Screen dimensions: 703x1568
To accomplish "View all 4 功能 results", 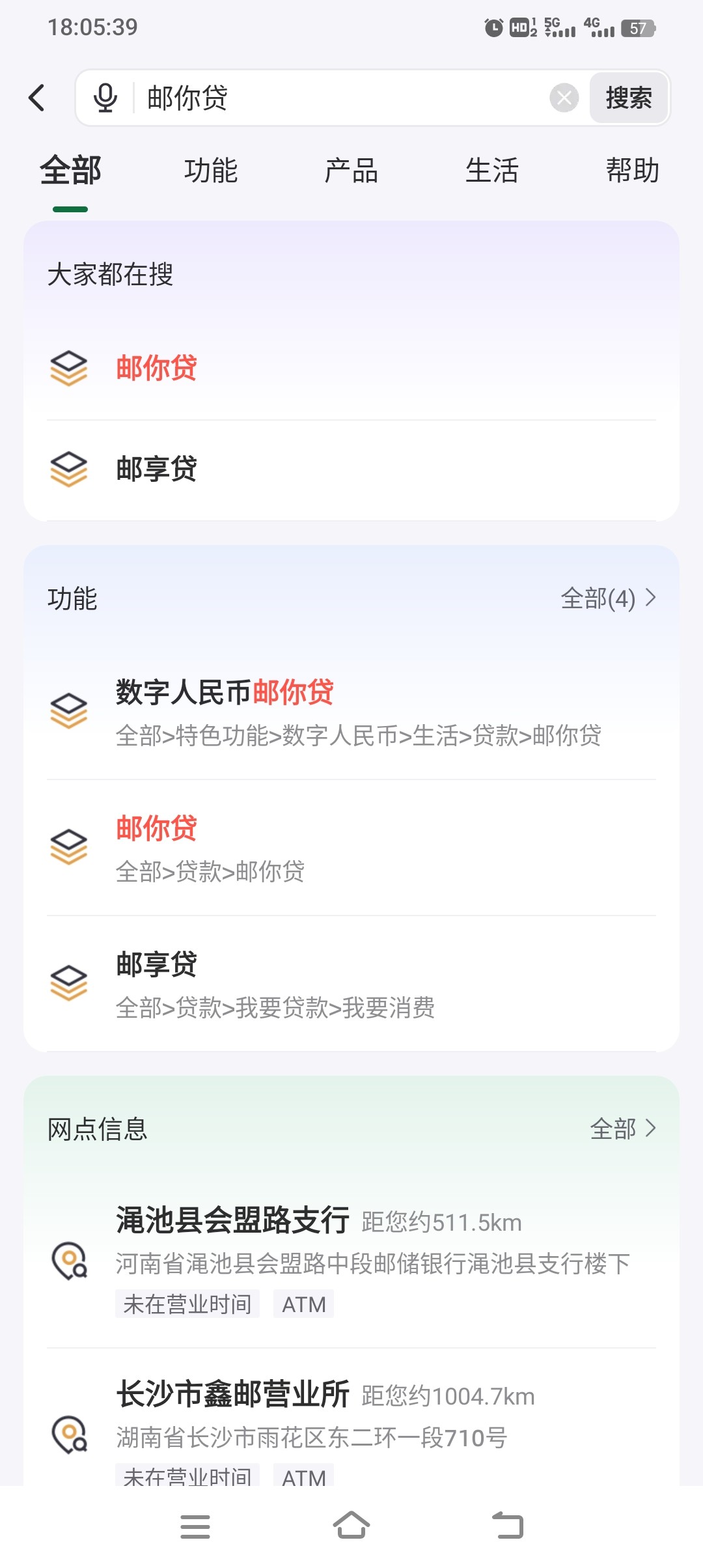I will pyautogui.click(x=609, y=598).
